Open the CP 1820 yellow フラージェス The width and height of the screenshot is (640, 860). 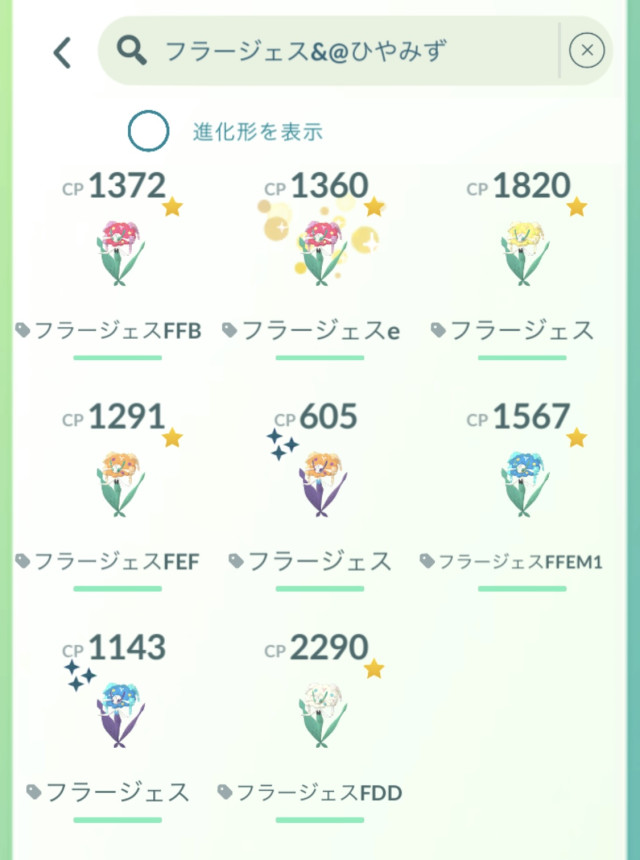click(522, 254)
